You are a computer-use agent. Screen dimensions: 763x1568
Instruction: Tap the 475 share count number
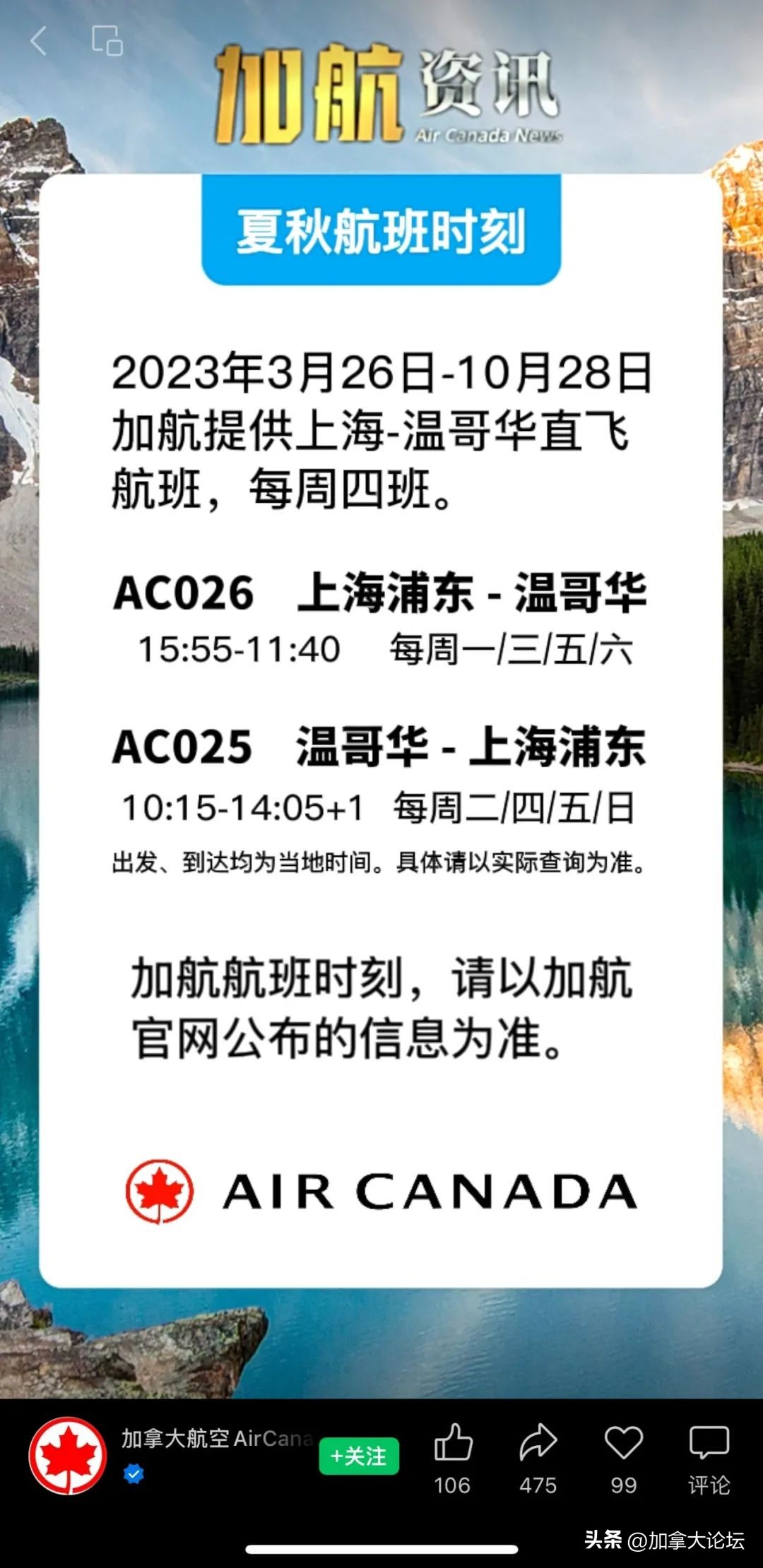point(539,1485)
